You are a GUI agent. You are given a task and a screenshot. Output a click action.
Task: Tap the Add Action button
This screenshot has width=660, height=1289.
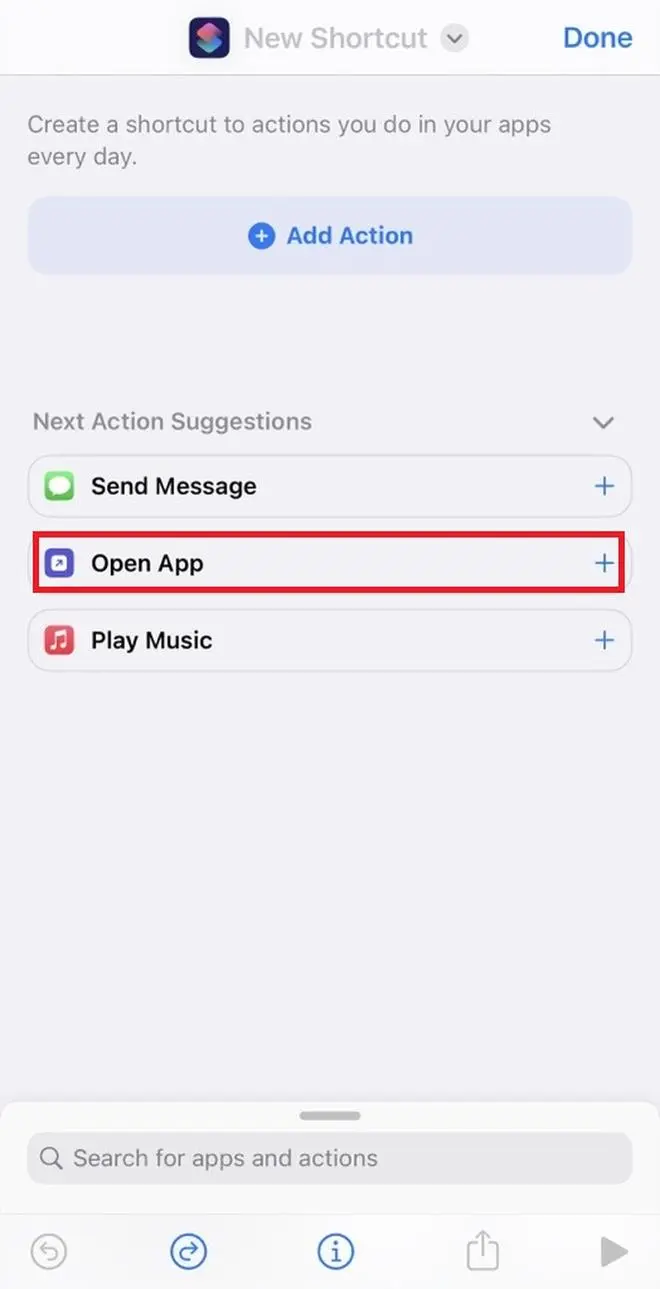(x=330, y=236)
